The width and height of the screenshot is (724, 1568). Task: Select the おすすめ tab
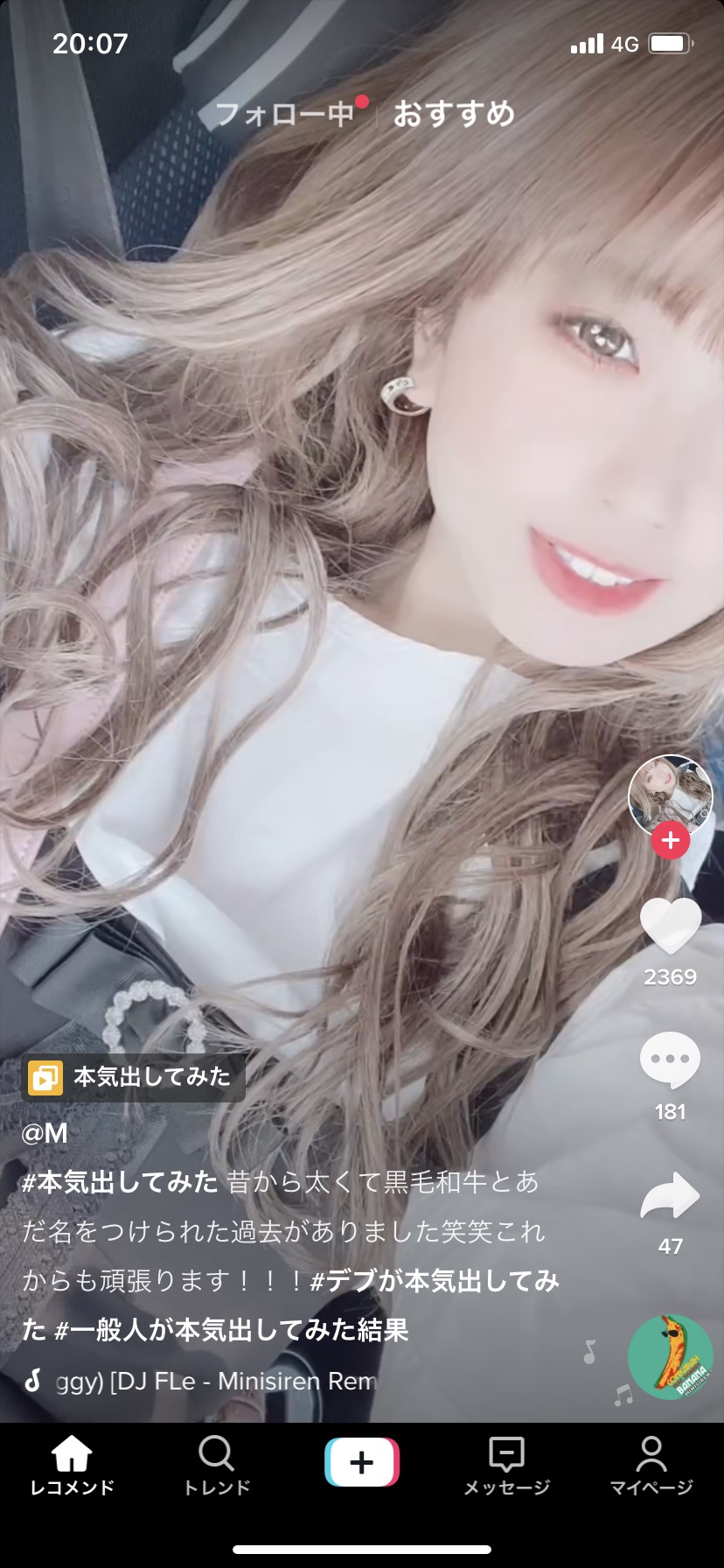(453, 114)
